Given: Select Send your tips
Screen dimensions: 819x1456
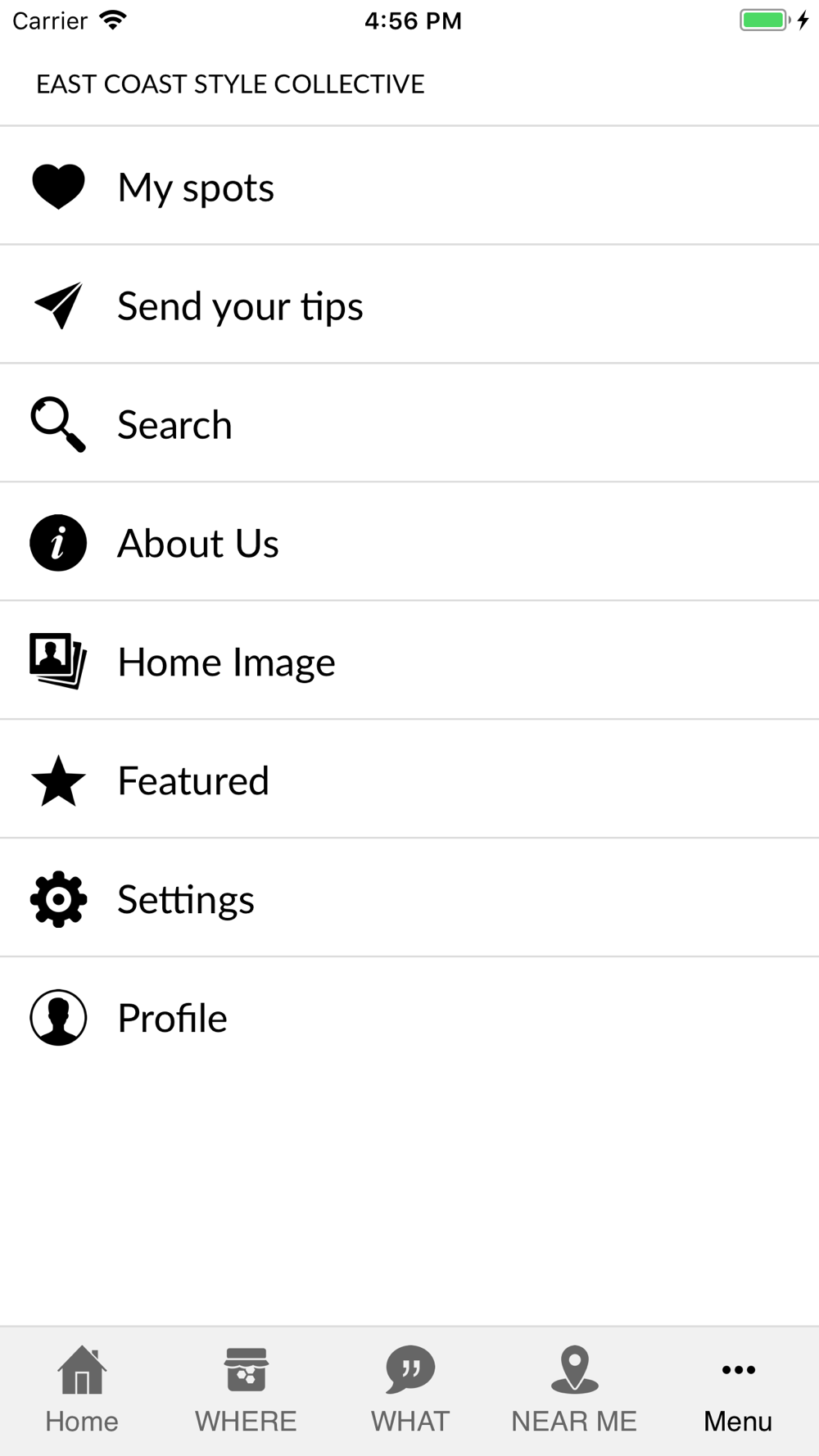Looking at the screenshot, I should point(409,305).
